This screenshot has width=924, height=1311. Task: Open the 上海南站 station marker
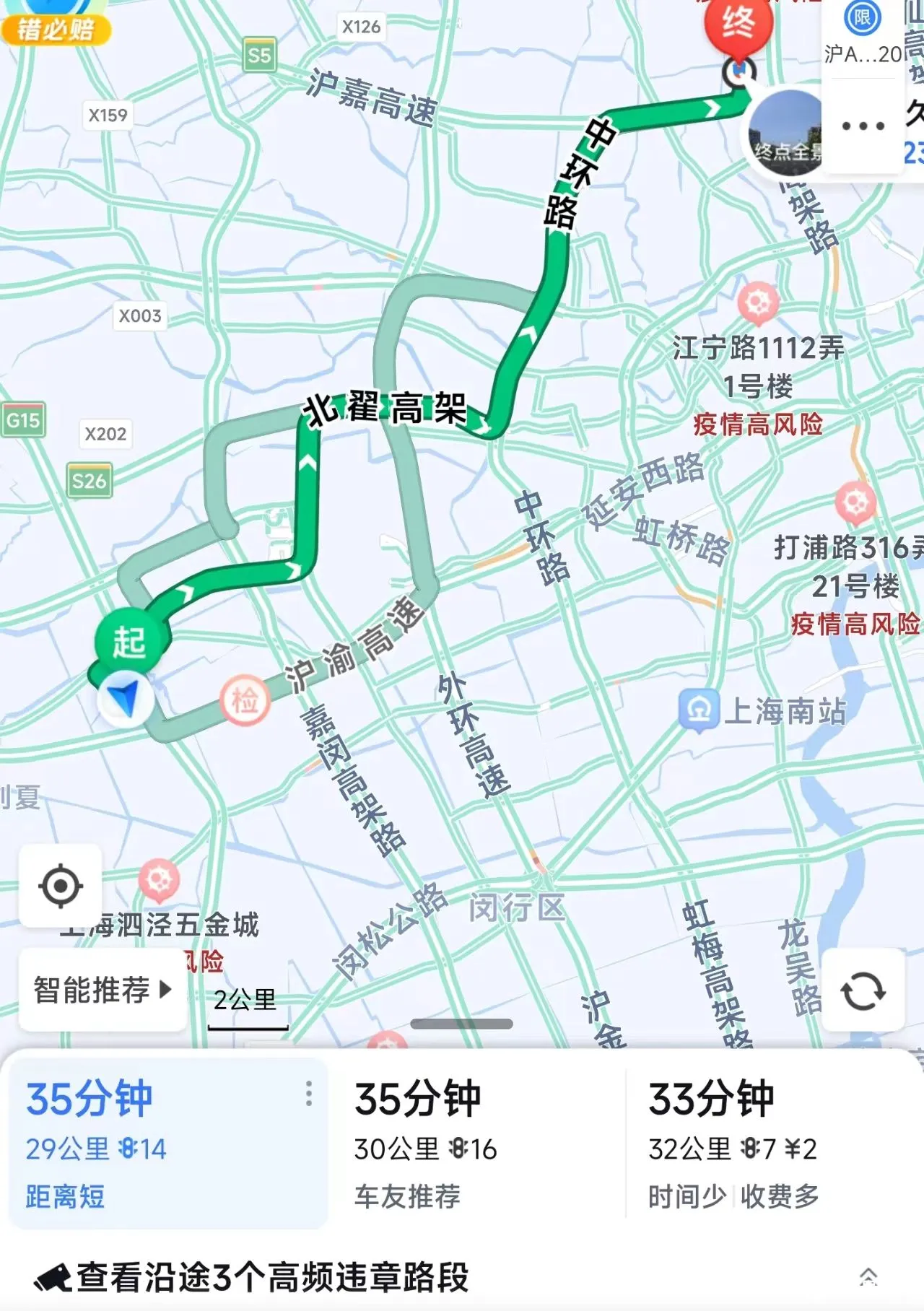(699, 710)
